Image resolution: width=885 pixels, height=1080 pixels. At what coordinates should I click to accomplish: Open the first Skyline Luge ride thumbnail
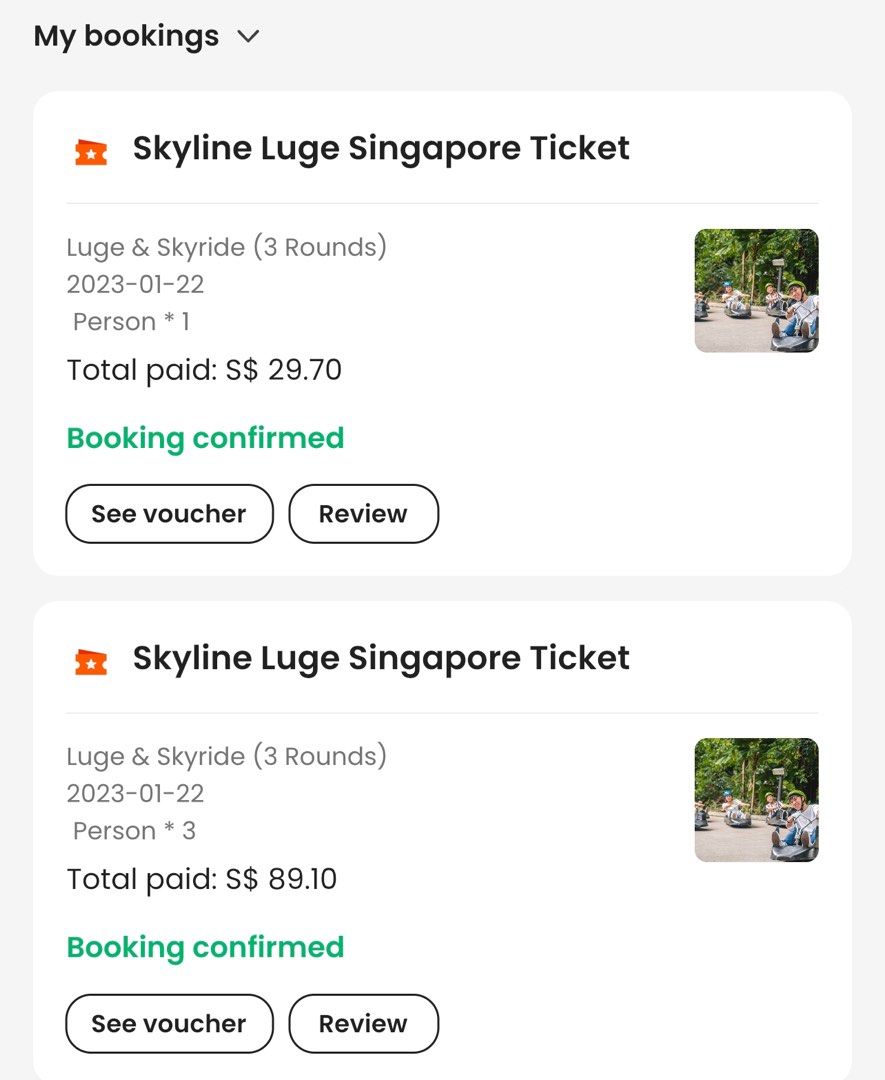point(757,290)
